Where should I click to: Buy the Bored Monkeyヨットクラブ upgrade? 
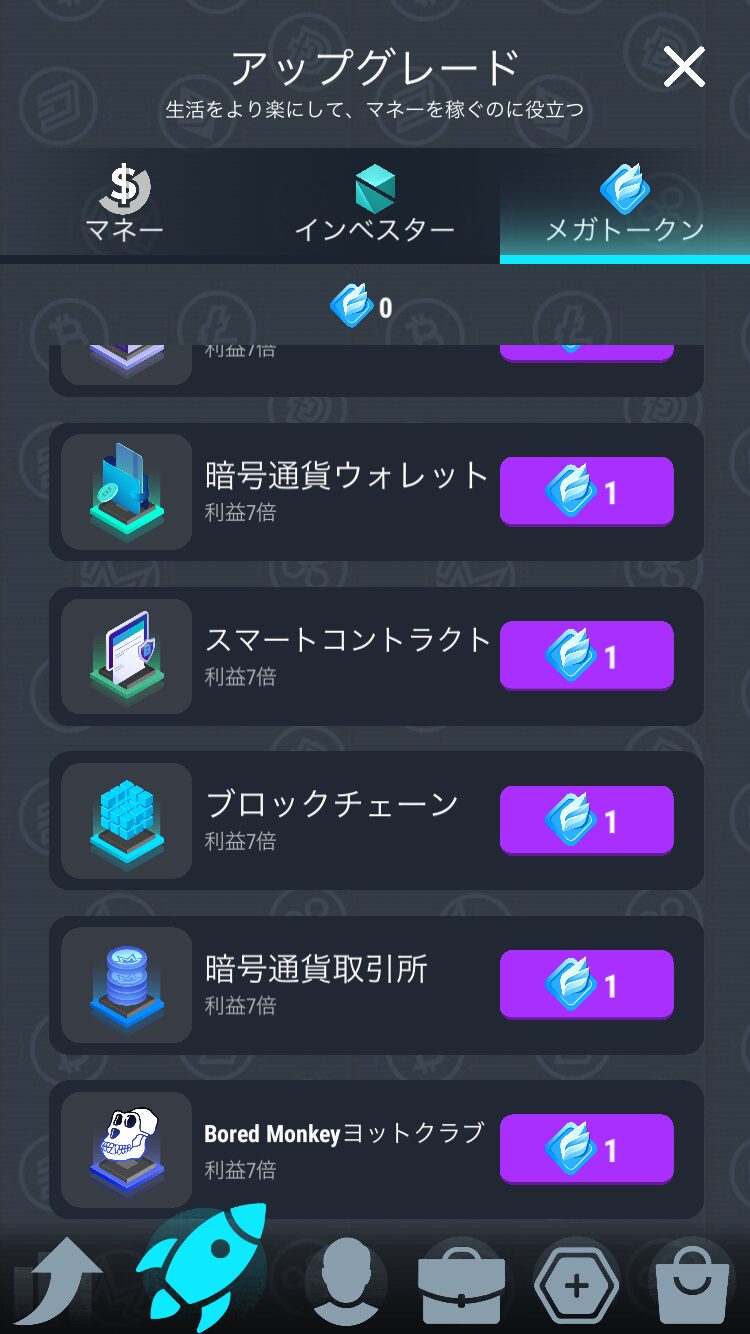coord(587,1149)
